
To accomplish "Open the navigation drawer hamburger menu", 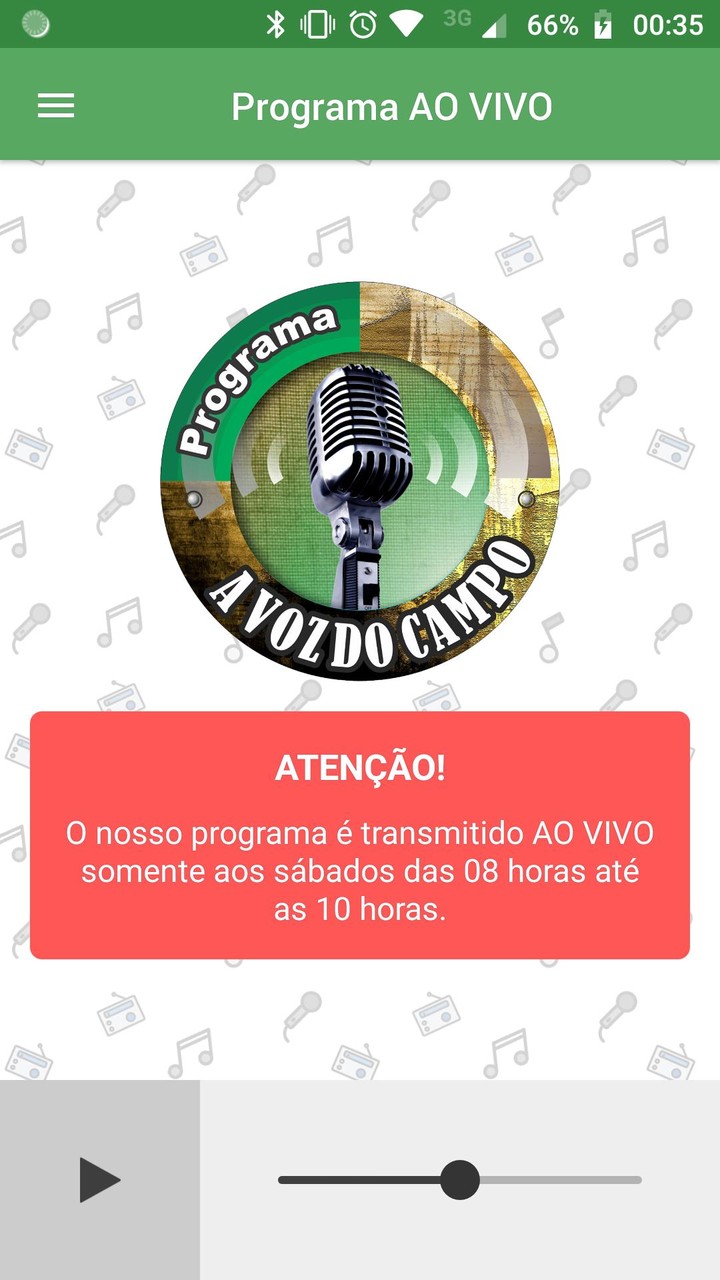I will pyautogui.click(x=55, y=105).
